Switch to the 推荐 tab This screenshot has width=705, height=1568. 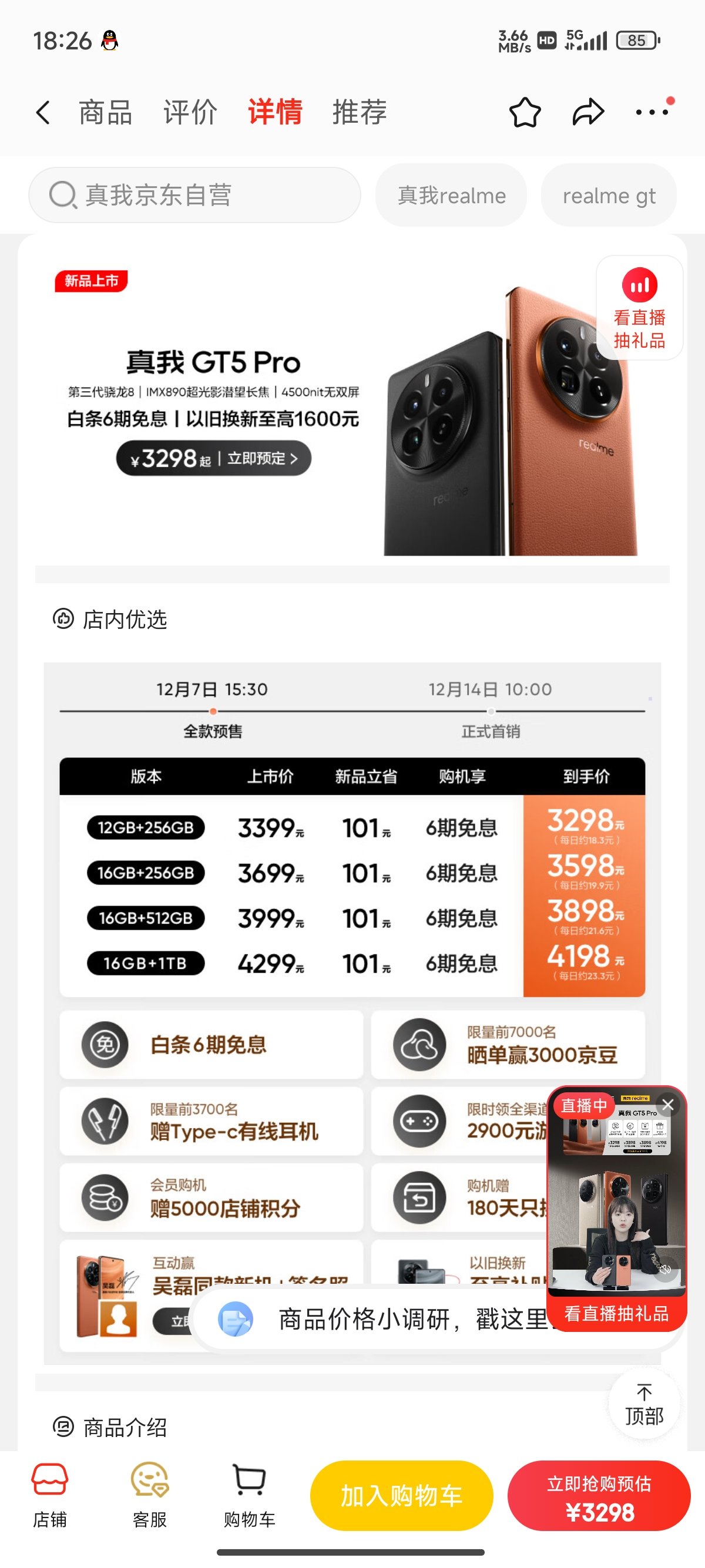pos(359,113)
